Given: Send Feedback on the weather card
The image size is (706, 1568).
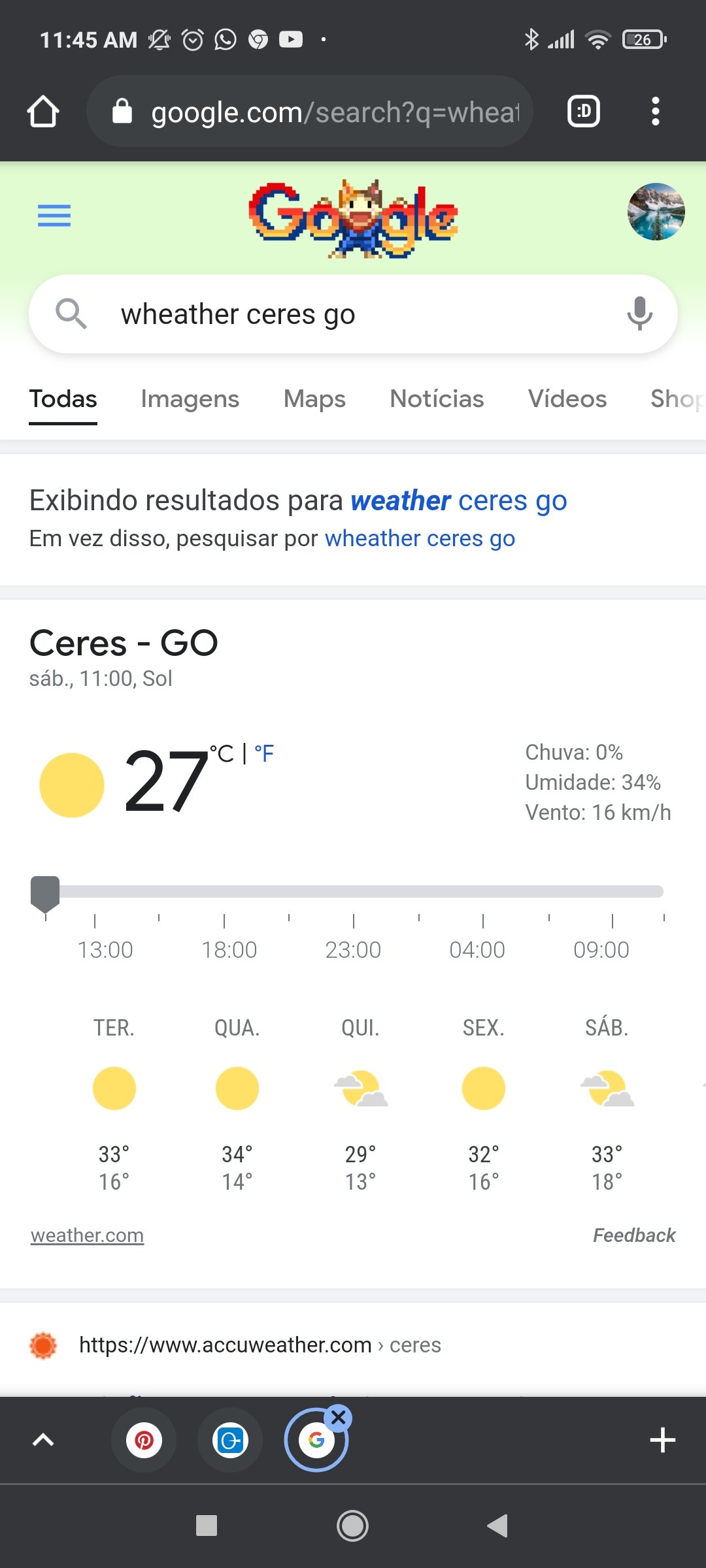Looking at the screenshot, I should click(x=634, y=1235).
